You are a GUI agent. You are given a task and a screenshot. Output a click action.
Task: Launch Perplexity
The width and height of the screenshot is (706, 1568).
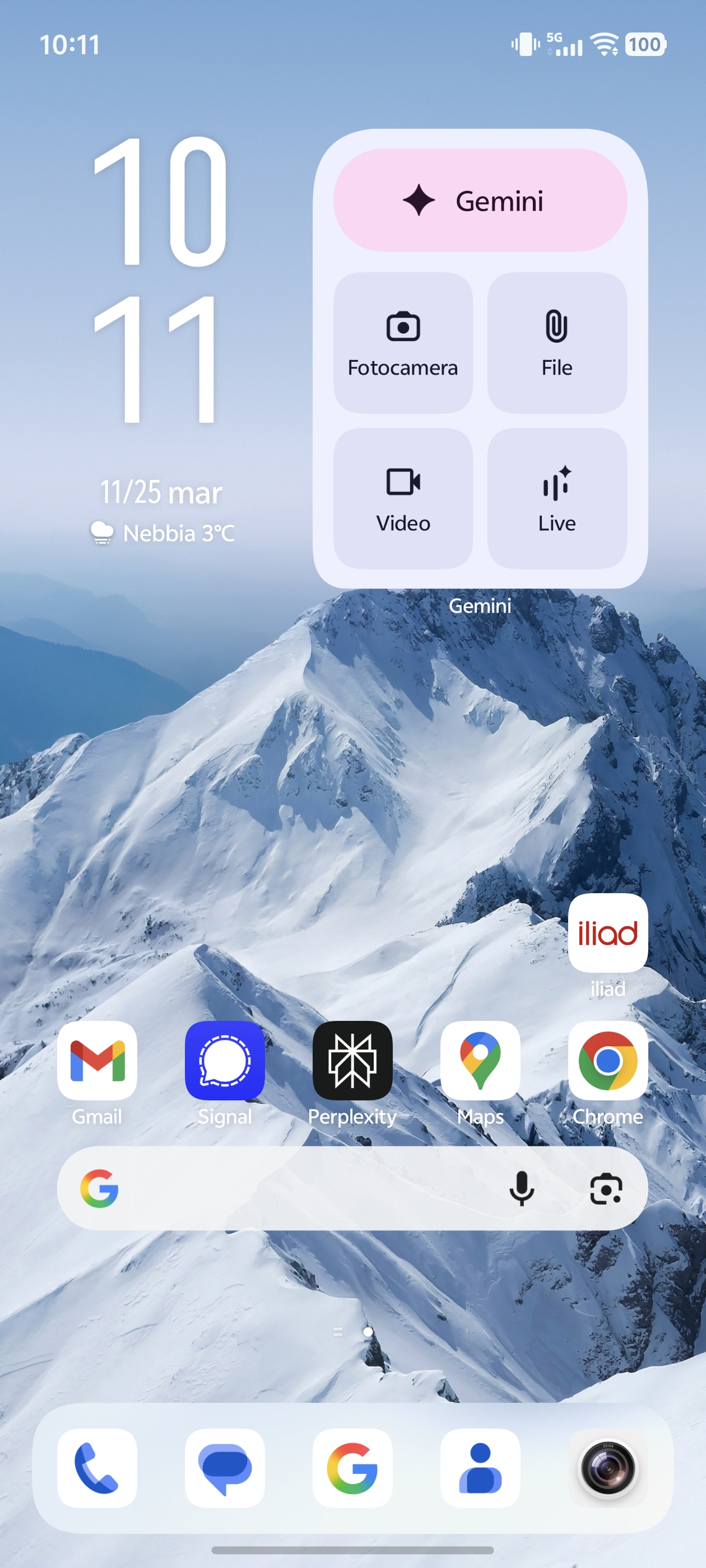(352, 1061)
